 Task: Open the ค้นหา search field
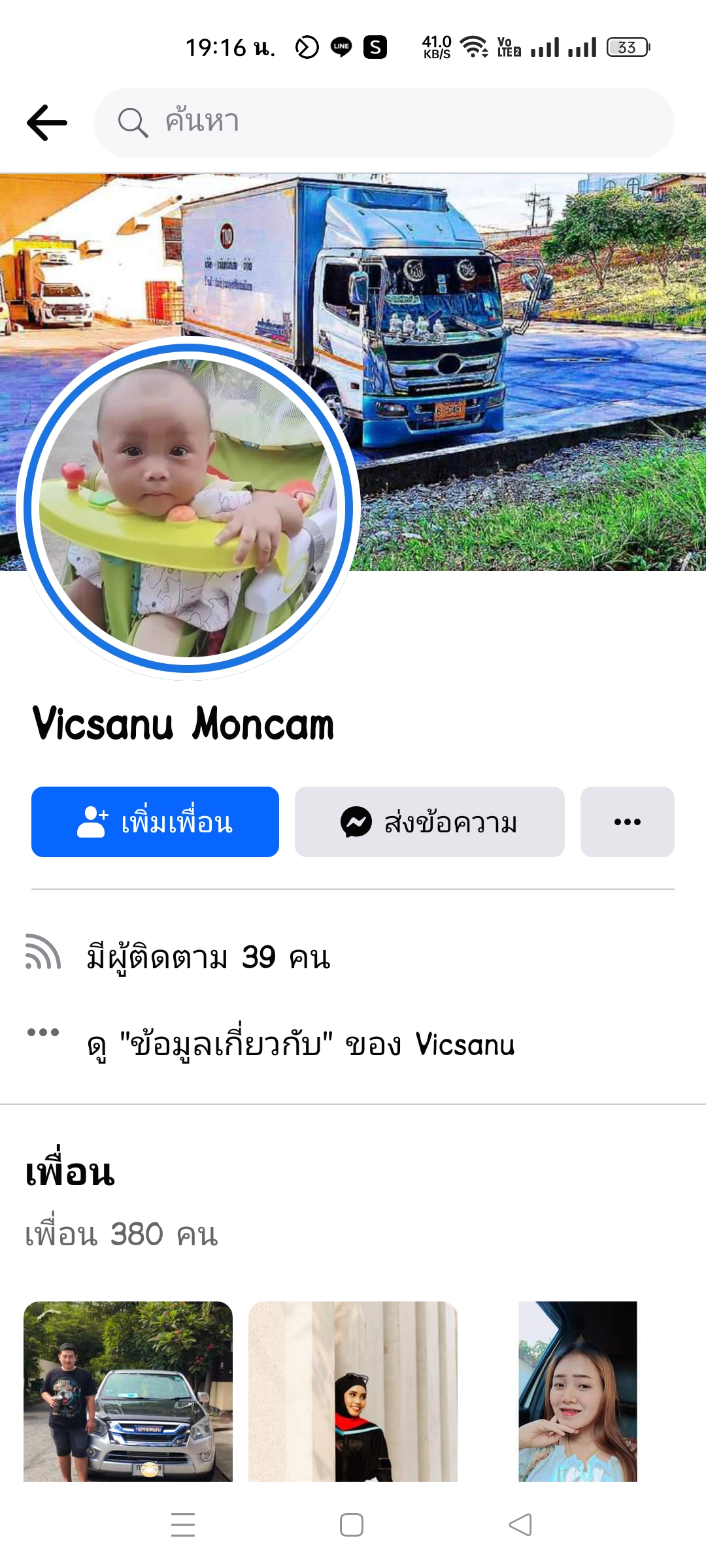click(384, 123)
